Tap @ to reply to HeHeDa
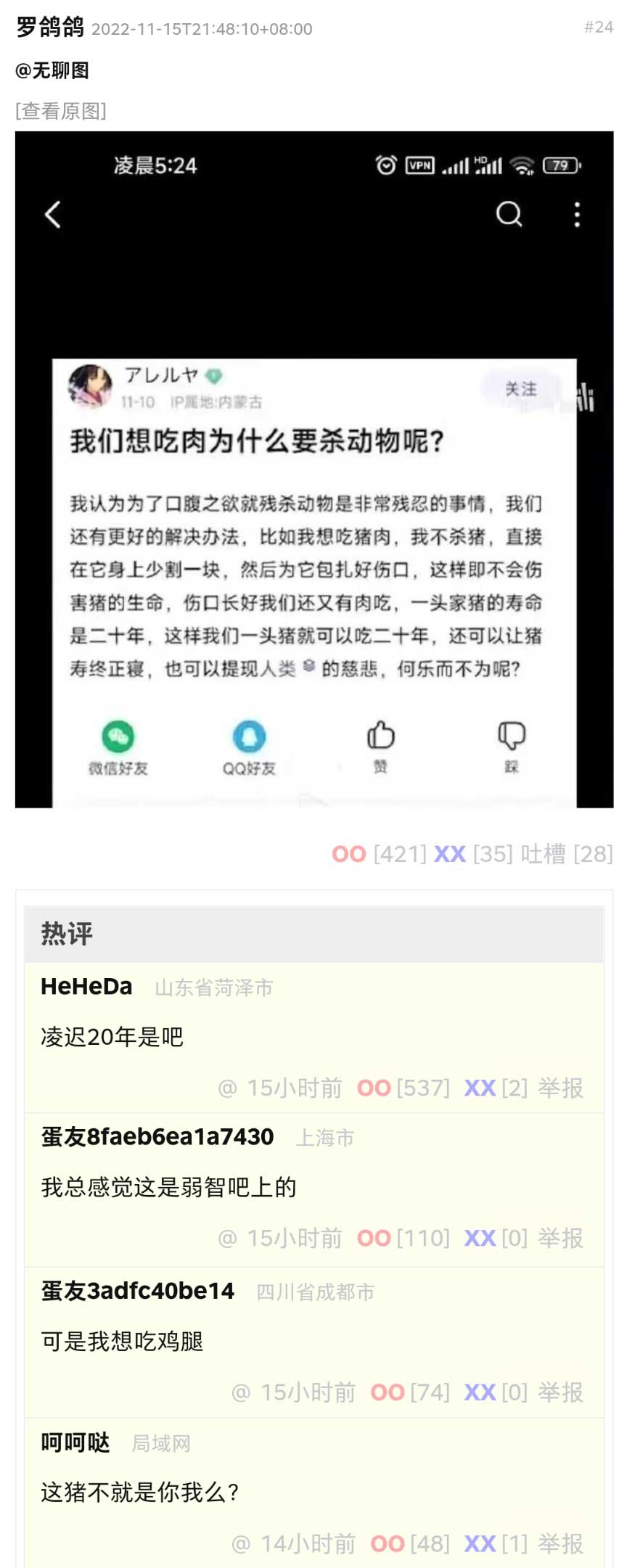 pos(227,1088)
